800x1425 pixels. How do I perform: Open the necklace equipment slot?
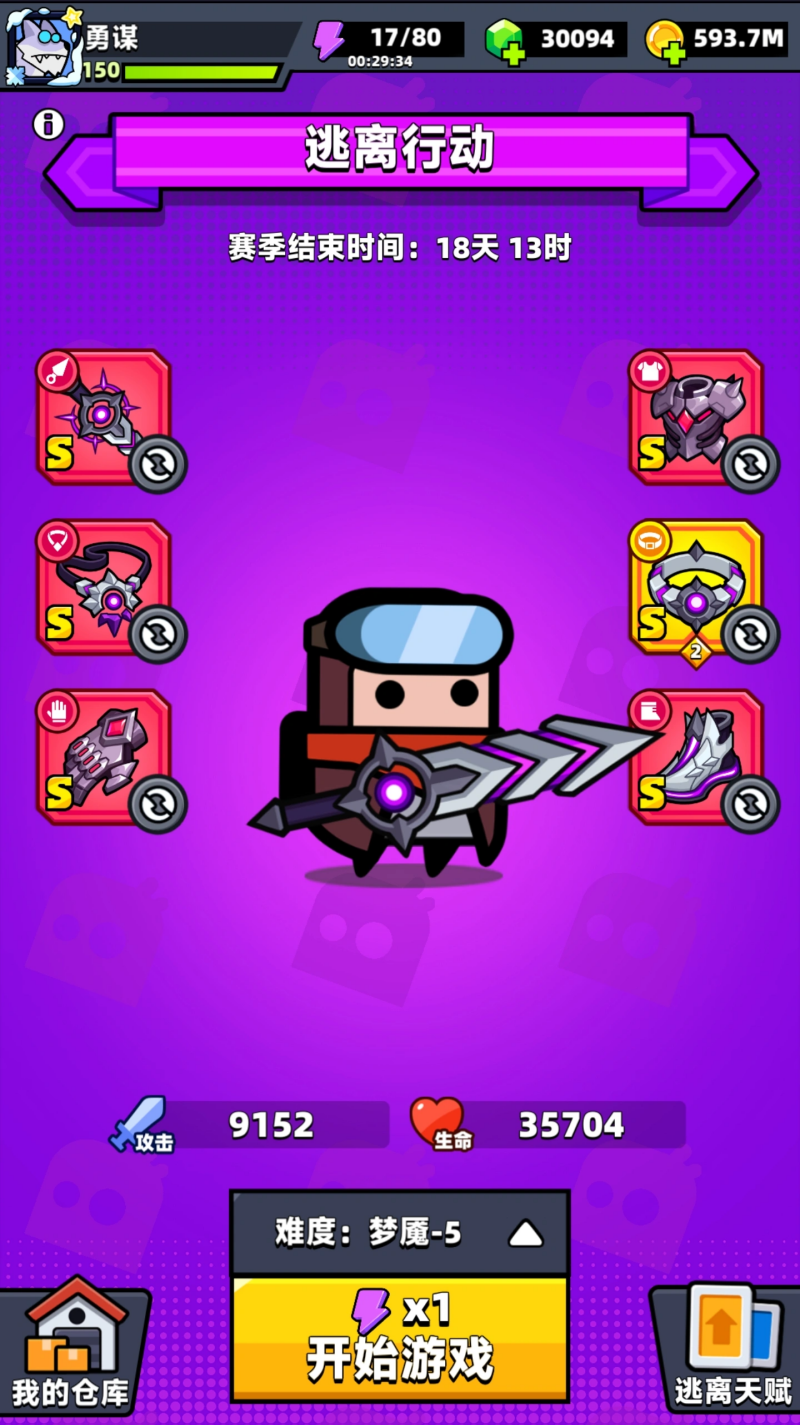(x=102, y=587)
